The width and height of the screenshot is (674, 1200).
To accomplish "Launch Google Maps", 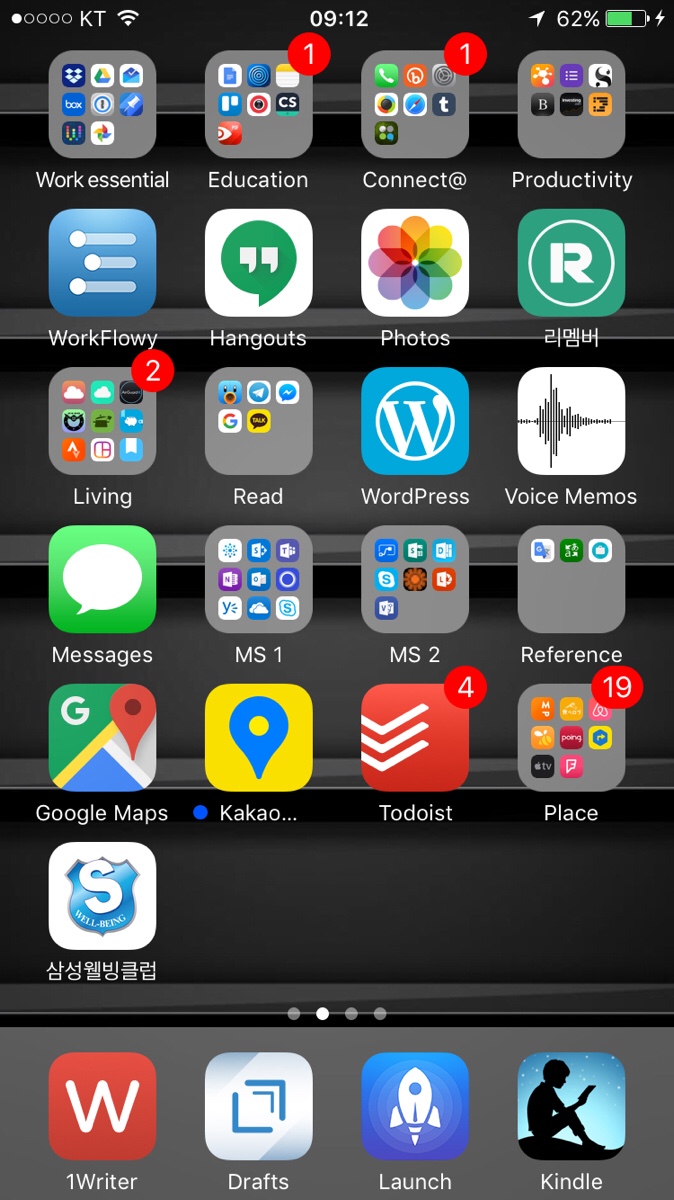I will (102, 737).
